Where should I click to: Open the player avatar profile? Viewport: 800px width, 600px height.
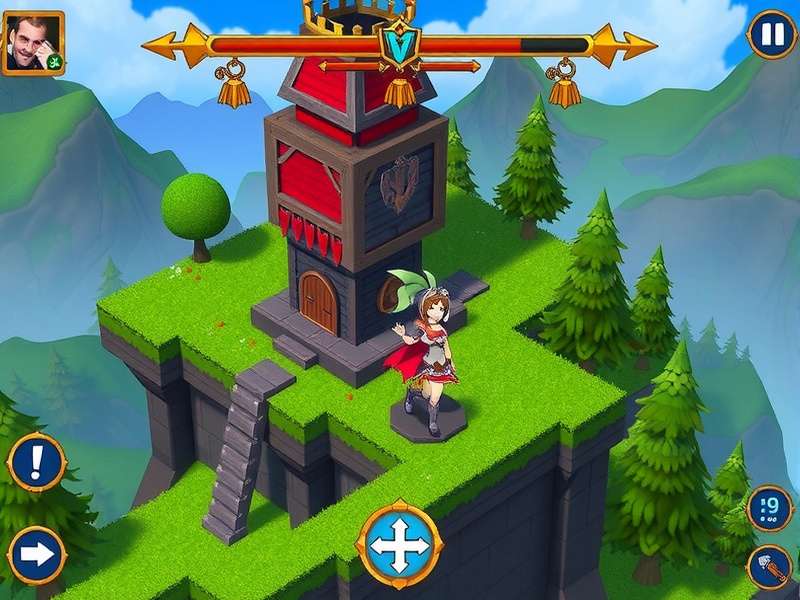tap(33, 43)
